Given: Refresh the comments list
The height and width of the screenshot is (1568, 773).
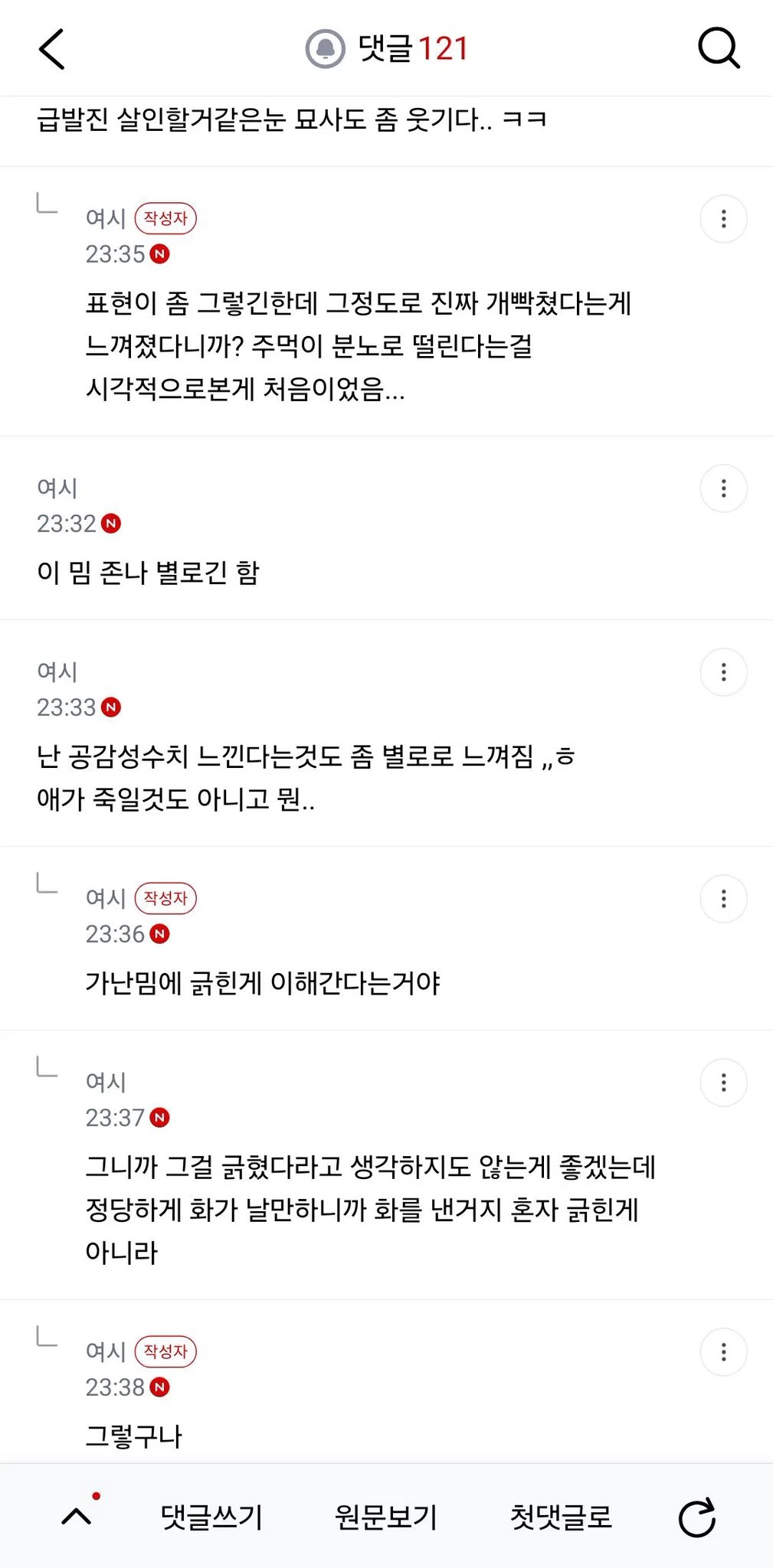Looking at the screenshot, I should click(697, 1517).
